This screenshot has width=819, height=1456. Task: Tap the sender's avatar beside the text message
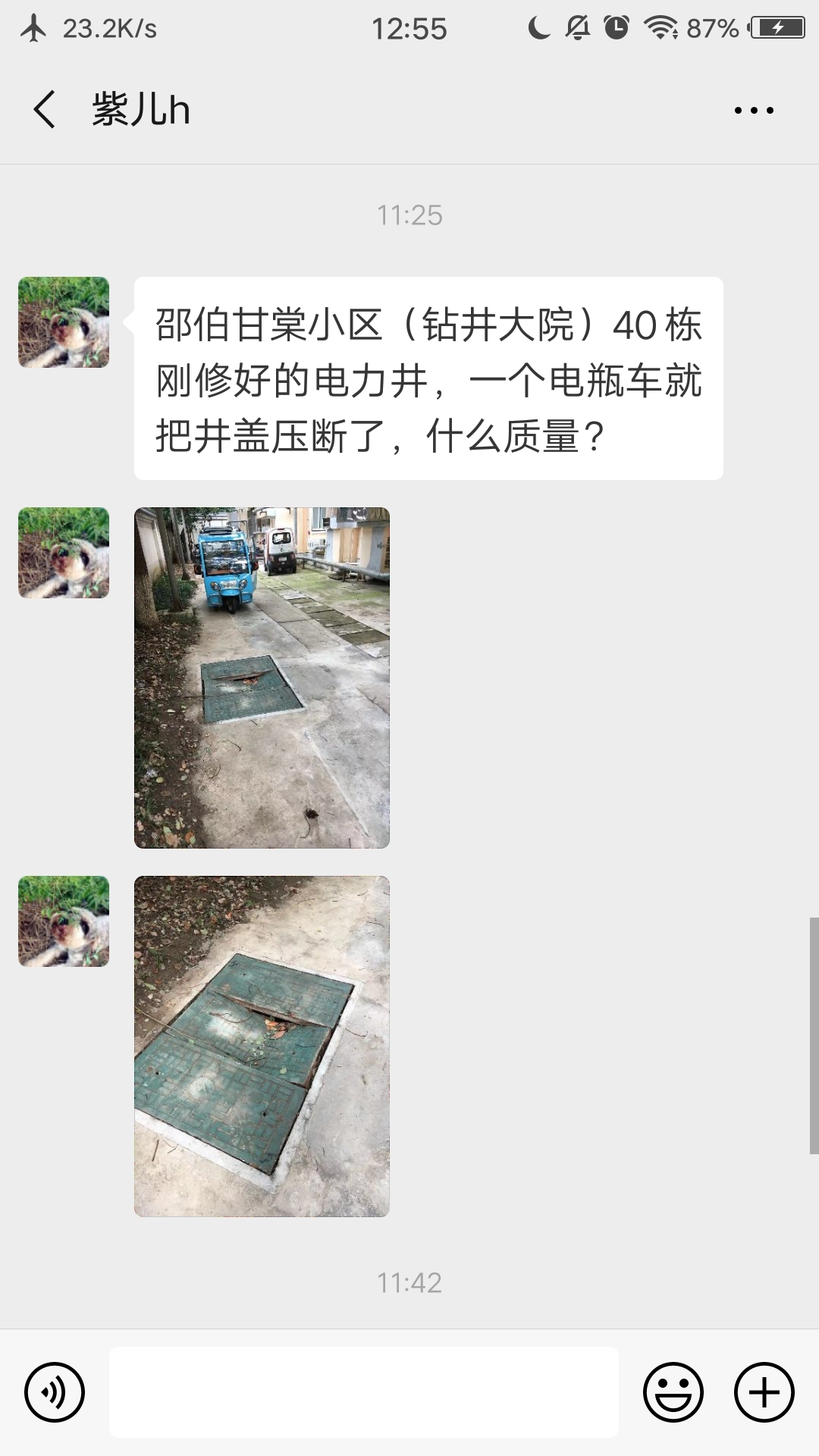pos(64,322)
